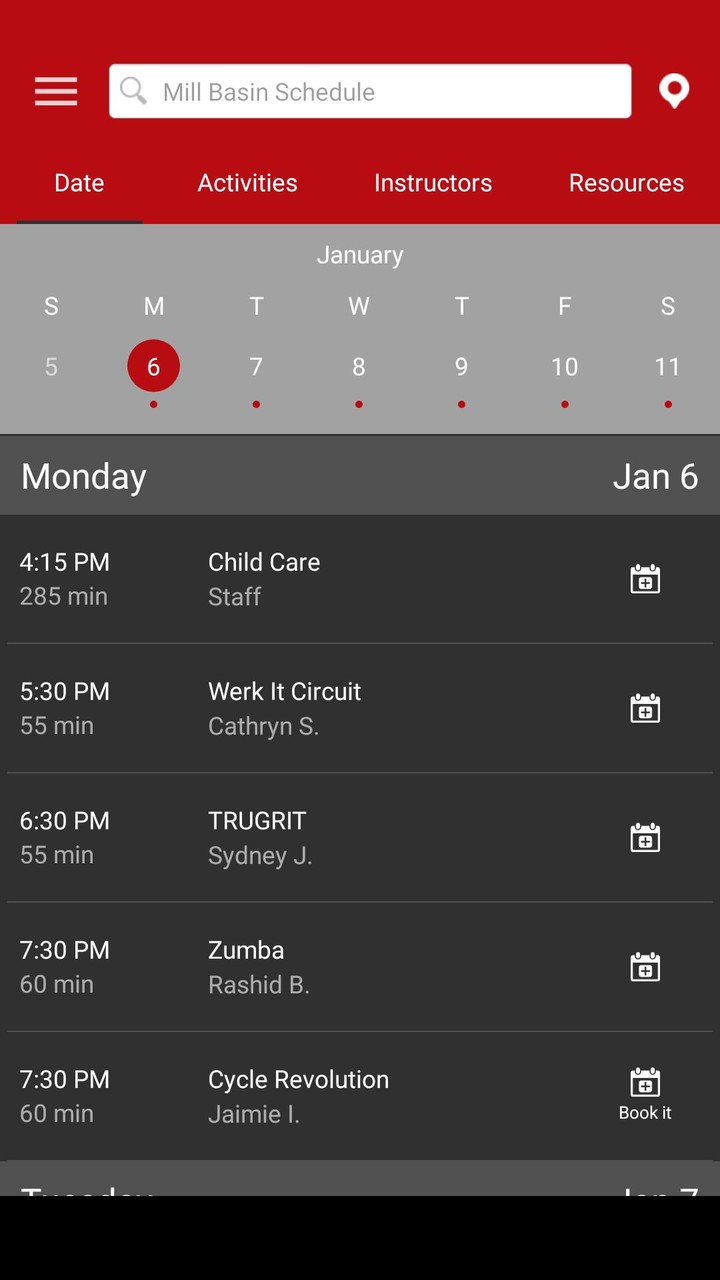720x1280 pixels.
Task: Click the Book it icon for Cycle Revolution
Action: click(x=645, y=1083)
